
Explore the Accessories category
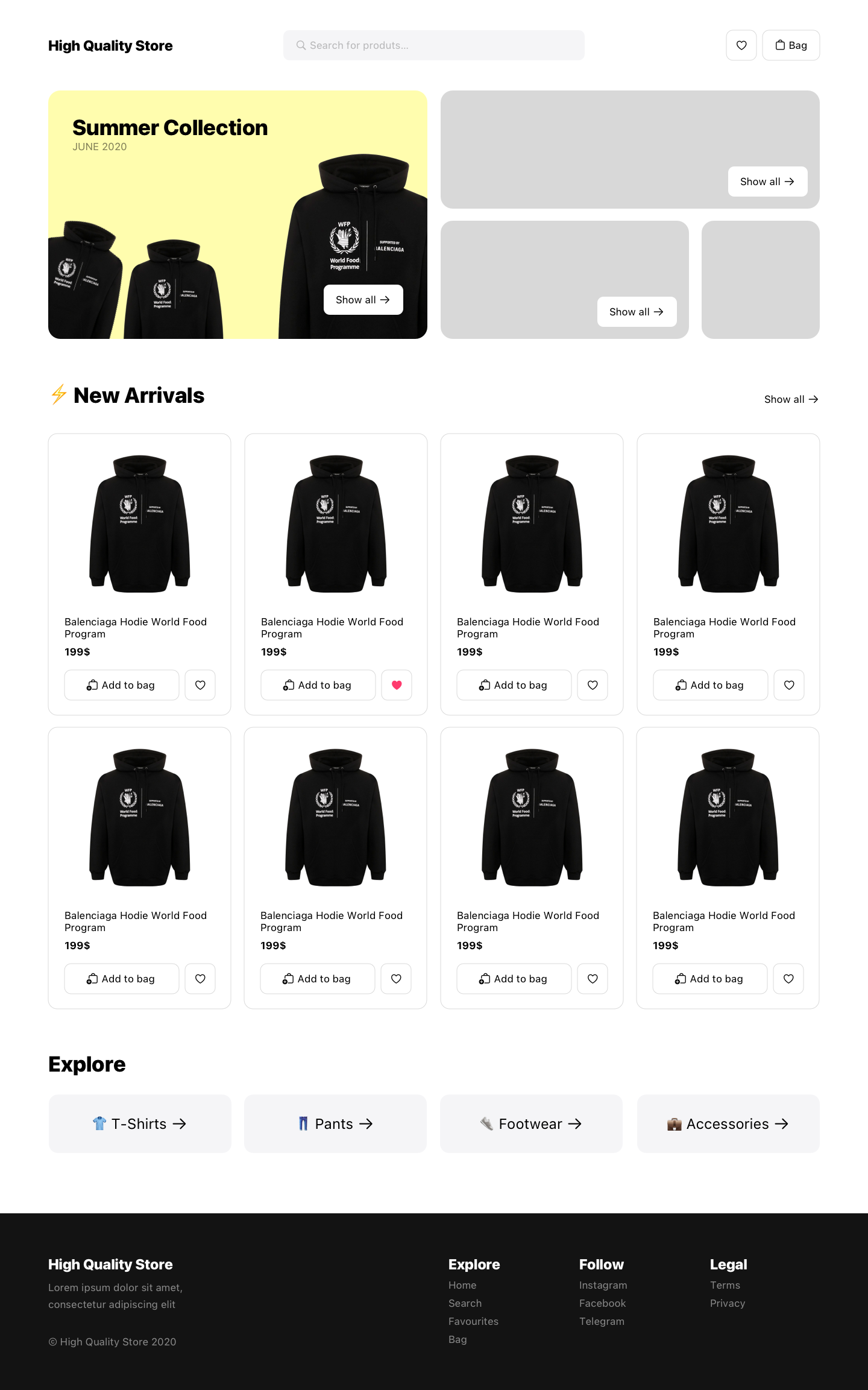[x=728, y=1124]
